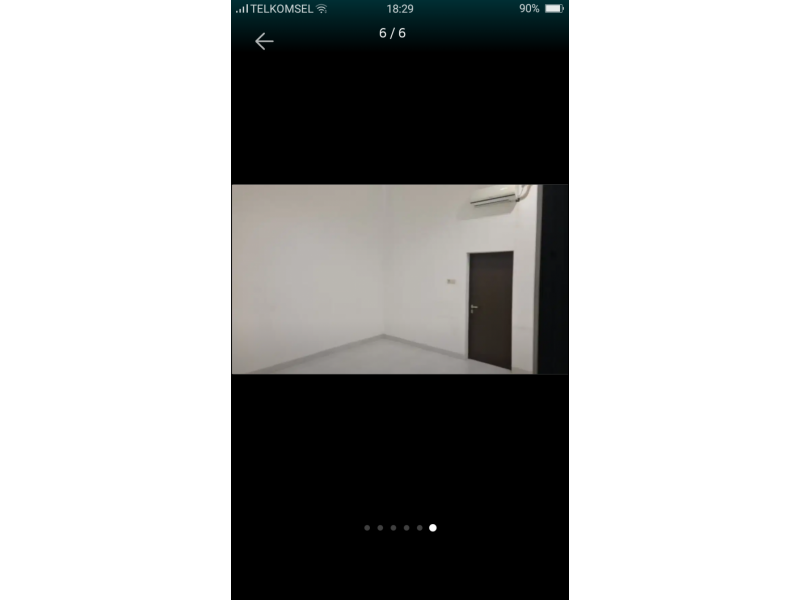Tap the empty room photo

pyautogui.click(x=399, y=279)
